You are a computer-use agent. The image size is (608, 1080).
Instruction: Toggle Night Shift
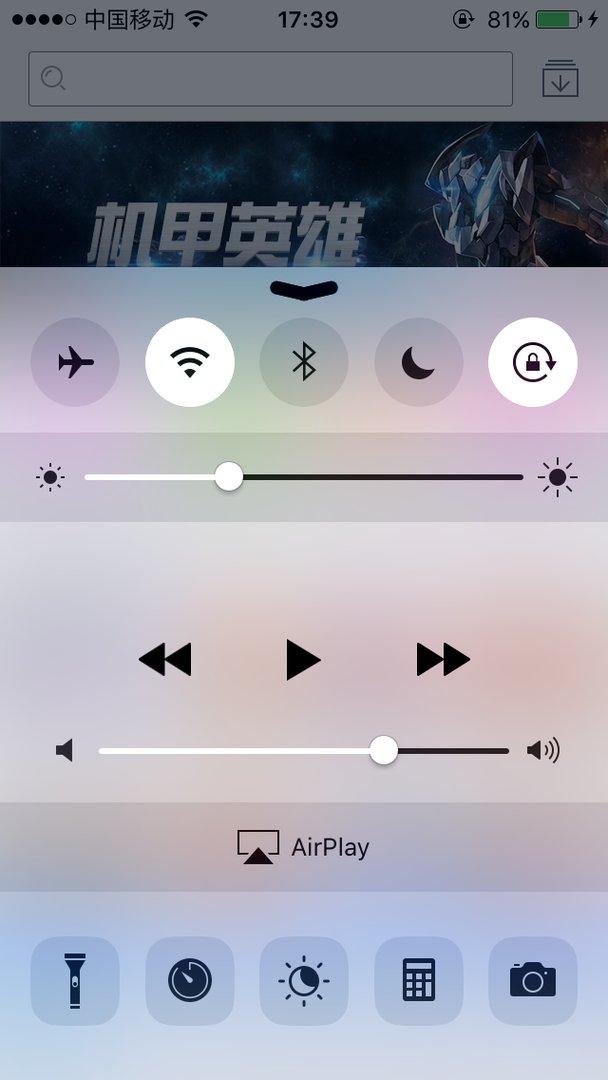coord(304,981)
